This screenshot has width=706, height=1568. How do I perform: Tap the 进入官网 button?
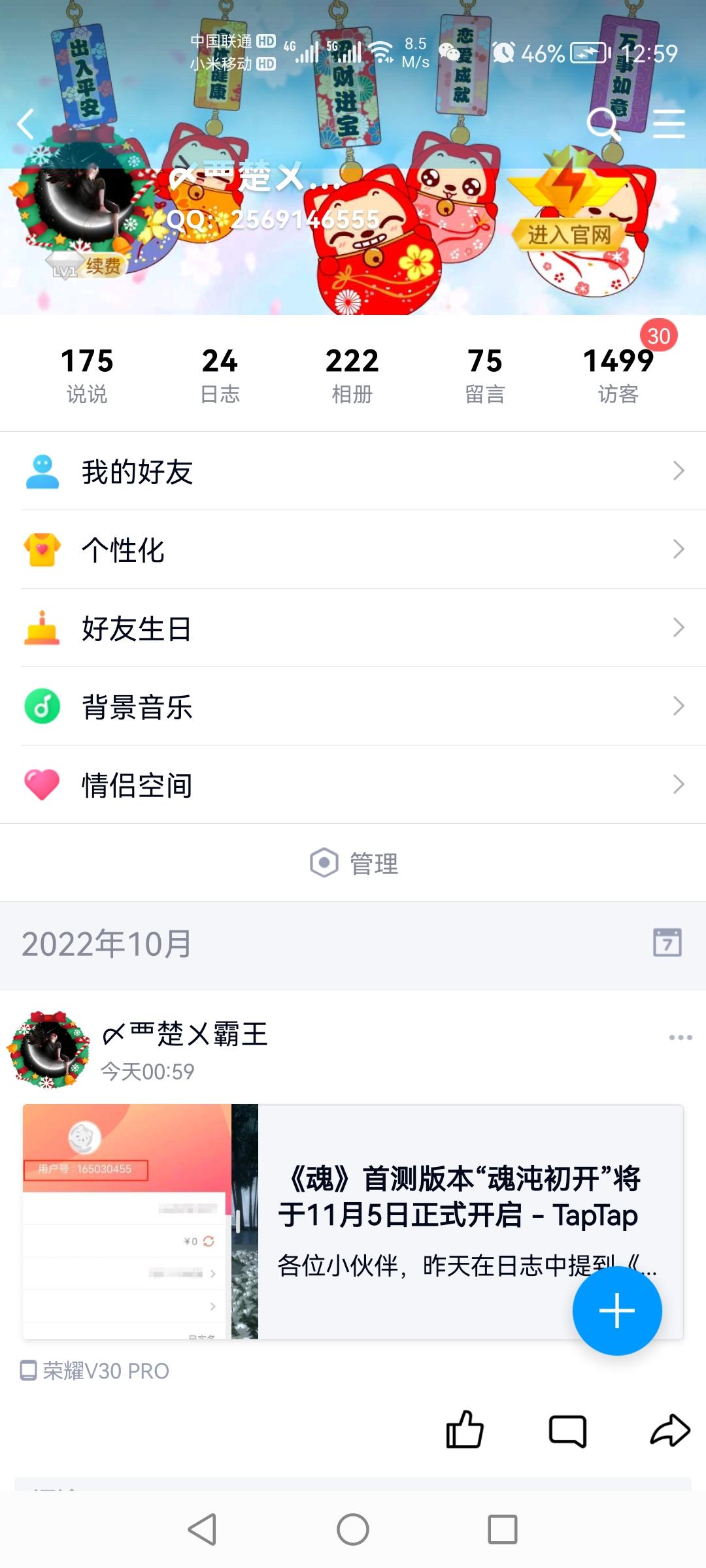click(569, 234)
